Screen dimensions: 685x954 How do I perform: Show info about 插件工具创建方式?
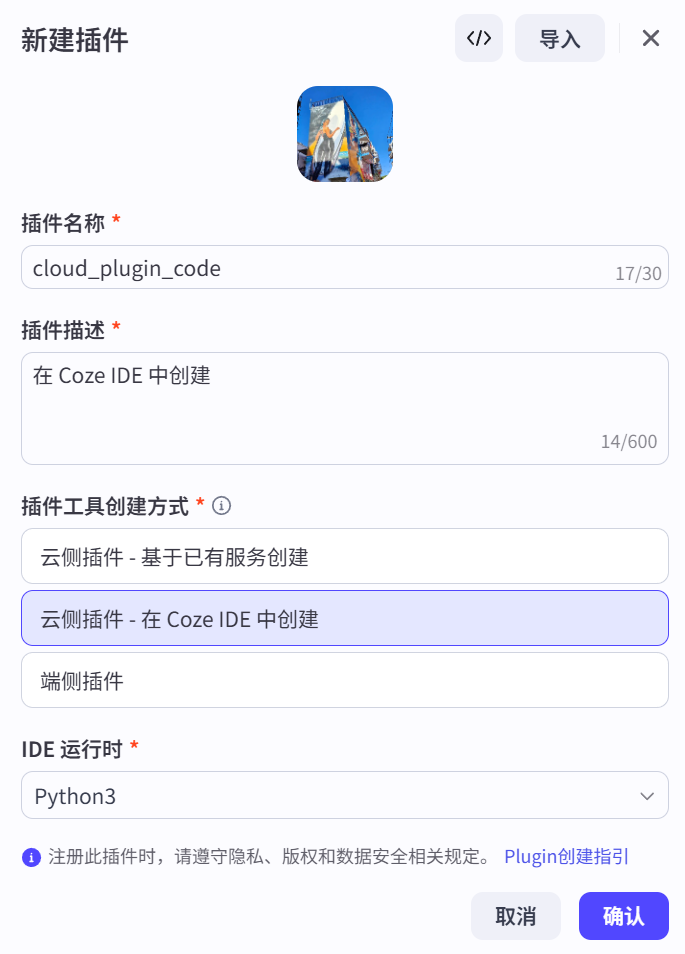pyautogui.click(x=222, y=506)
